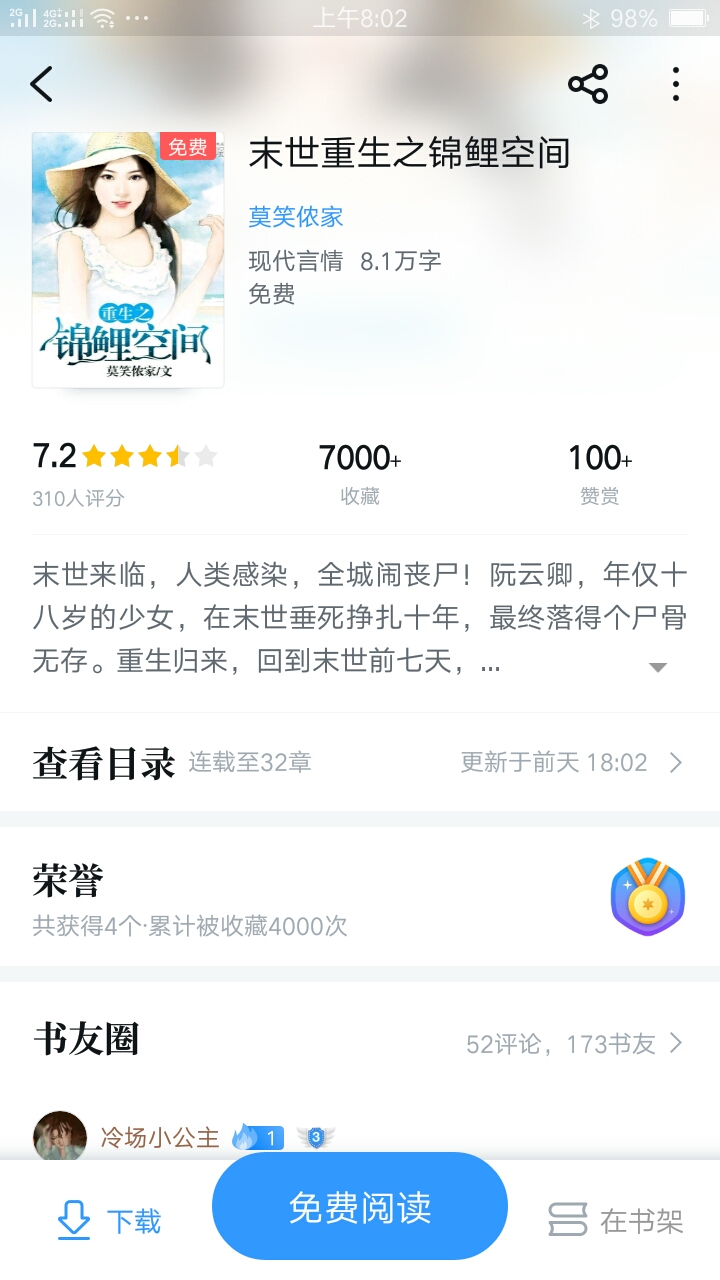
Task: Open author 莫笑侬家's page
Action: click(x=296, y=216)
